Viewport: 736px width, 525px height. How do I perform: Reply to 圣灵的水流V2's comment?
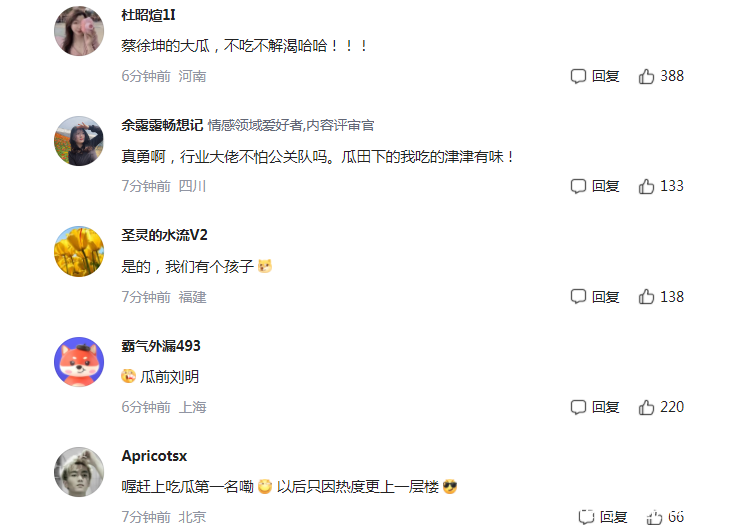pyautogui.click(x=595, y=297)
